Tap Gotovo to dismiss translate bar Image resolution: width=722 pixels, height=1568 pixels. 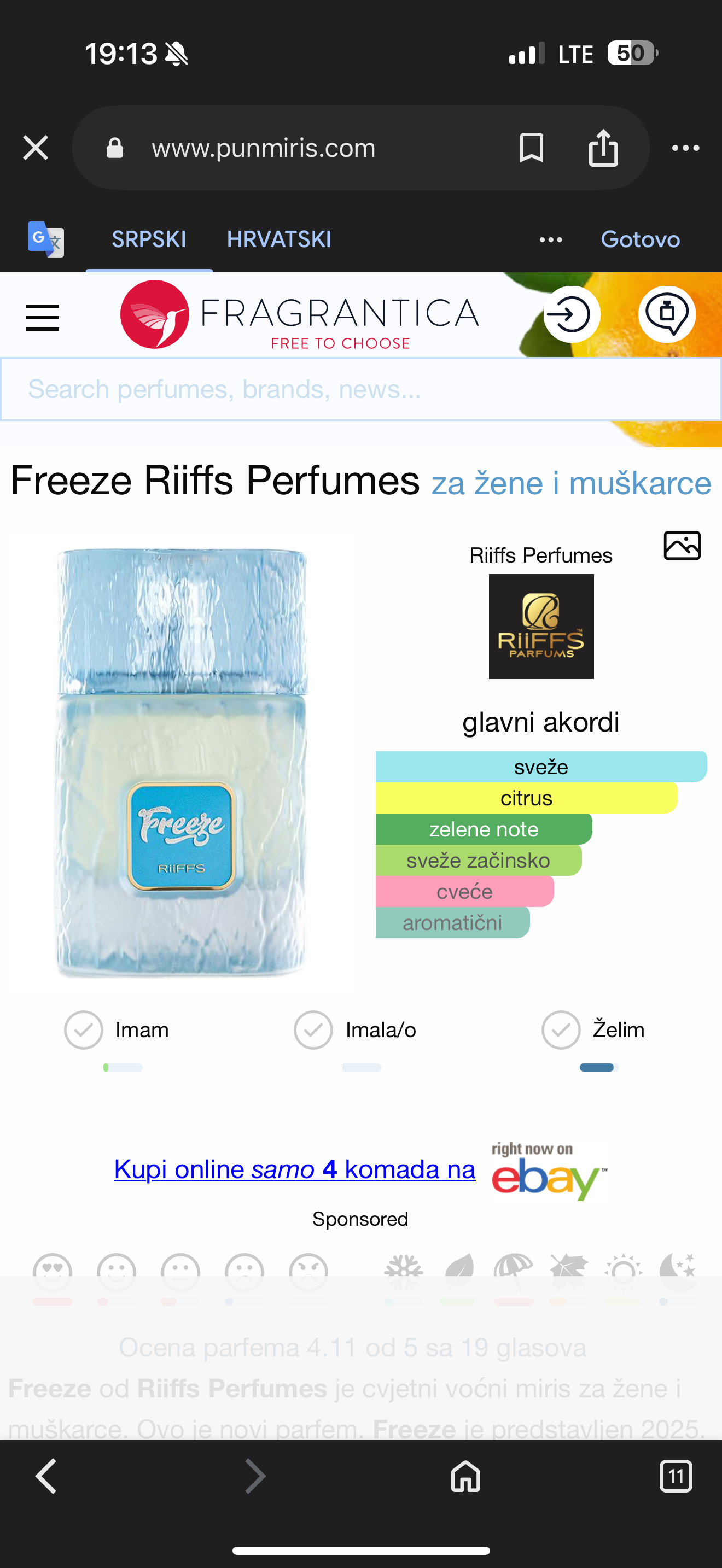click(x=640, y=239)
